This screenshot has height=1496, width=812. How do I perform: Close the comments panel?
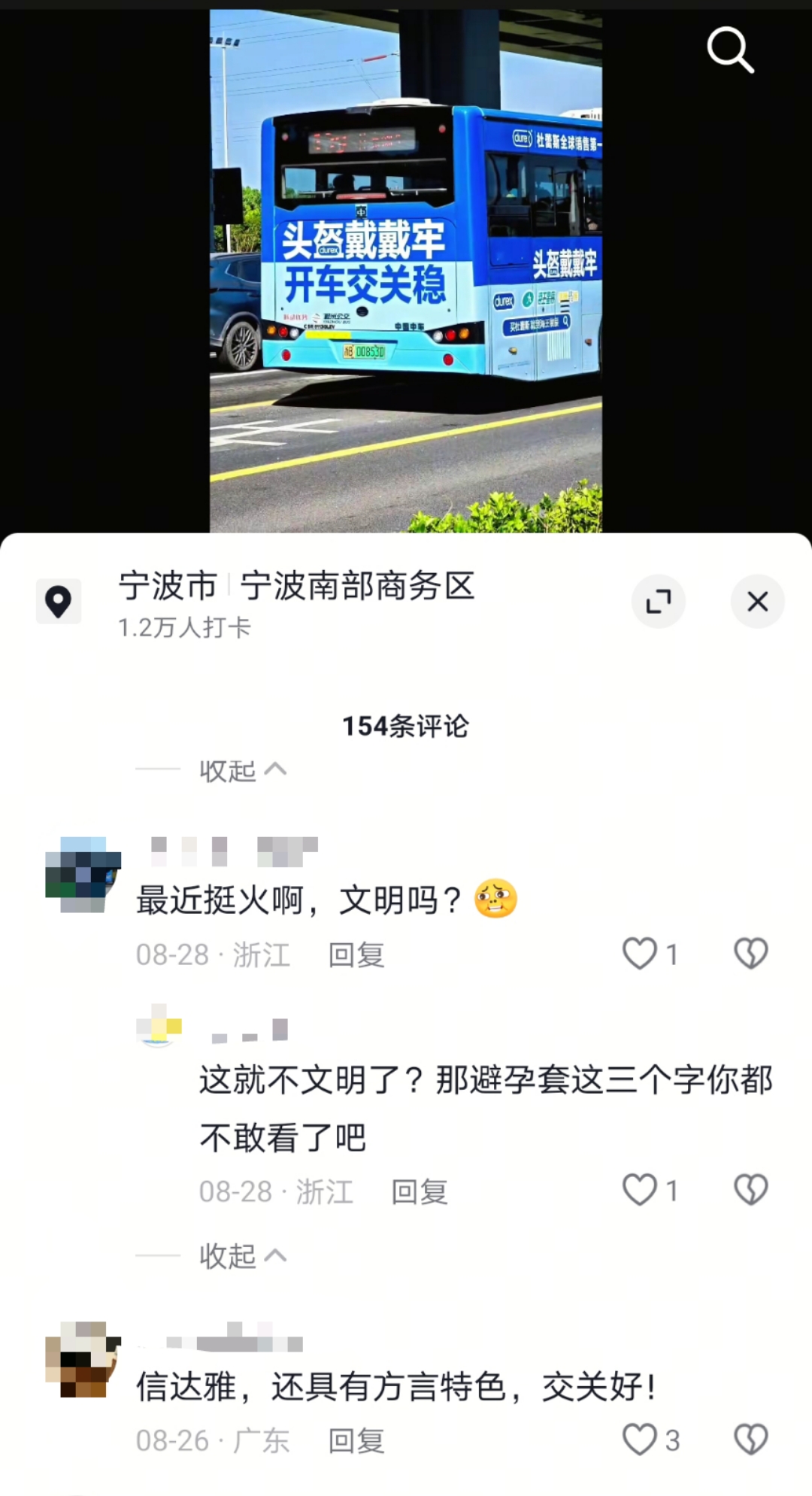pyautogui.click(x=757, y=602)
